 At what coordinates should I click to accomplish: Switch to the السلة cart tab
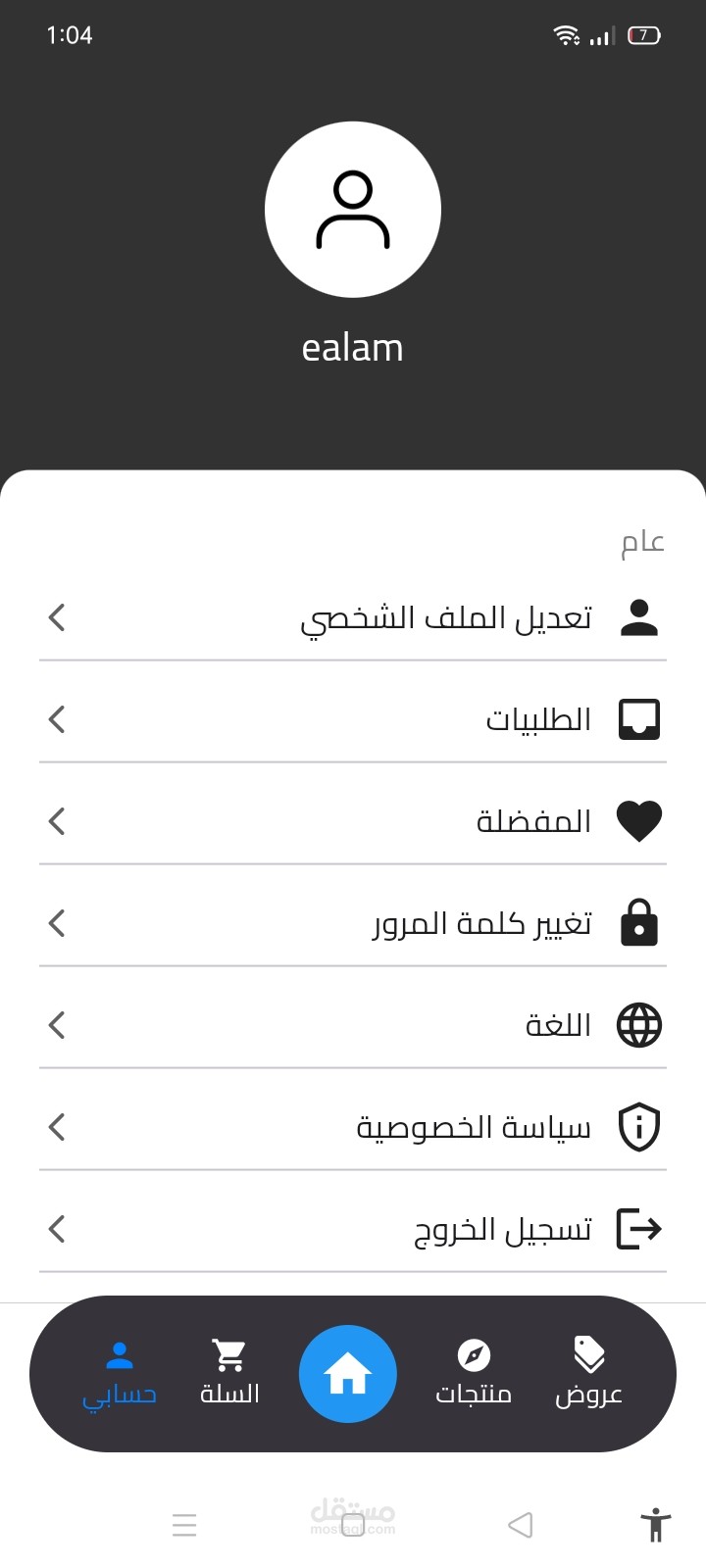pos(229,1374)
